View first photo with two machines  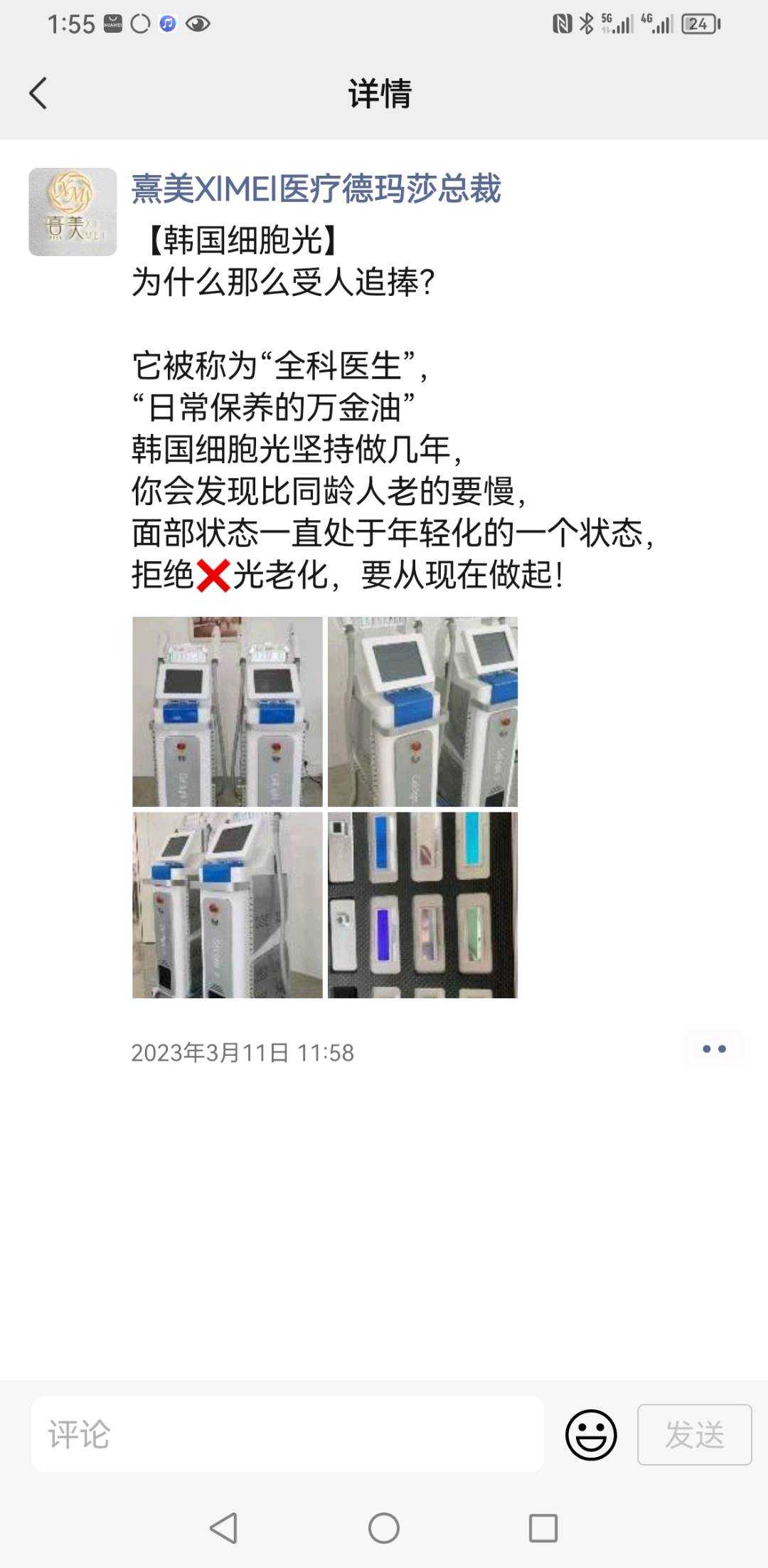(x=228, y=711)
